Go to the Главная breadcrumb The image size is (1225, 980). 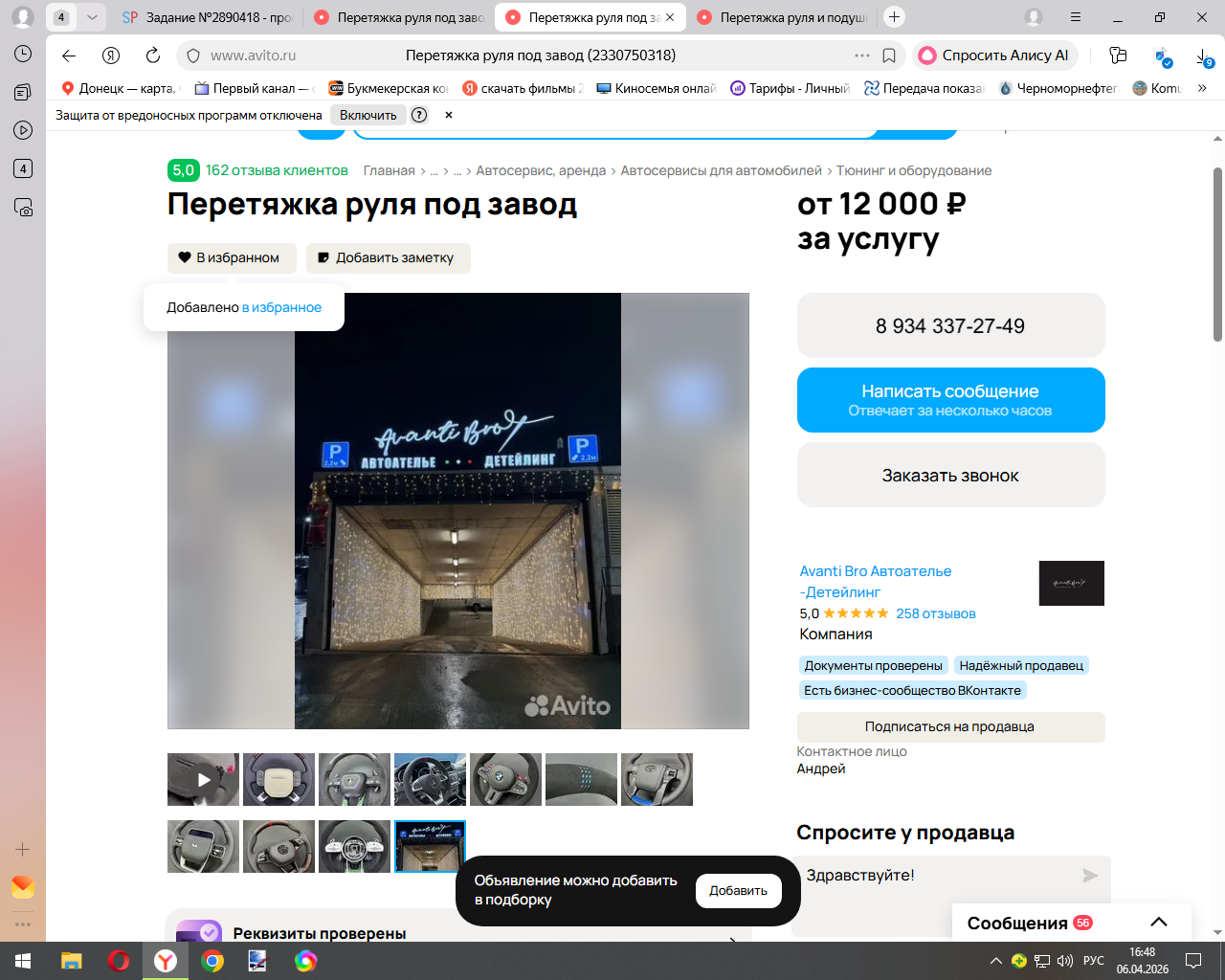[x=389, y=170]
